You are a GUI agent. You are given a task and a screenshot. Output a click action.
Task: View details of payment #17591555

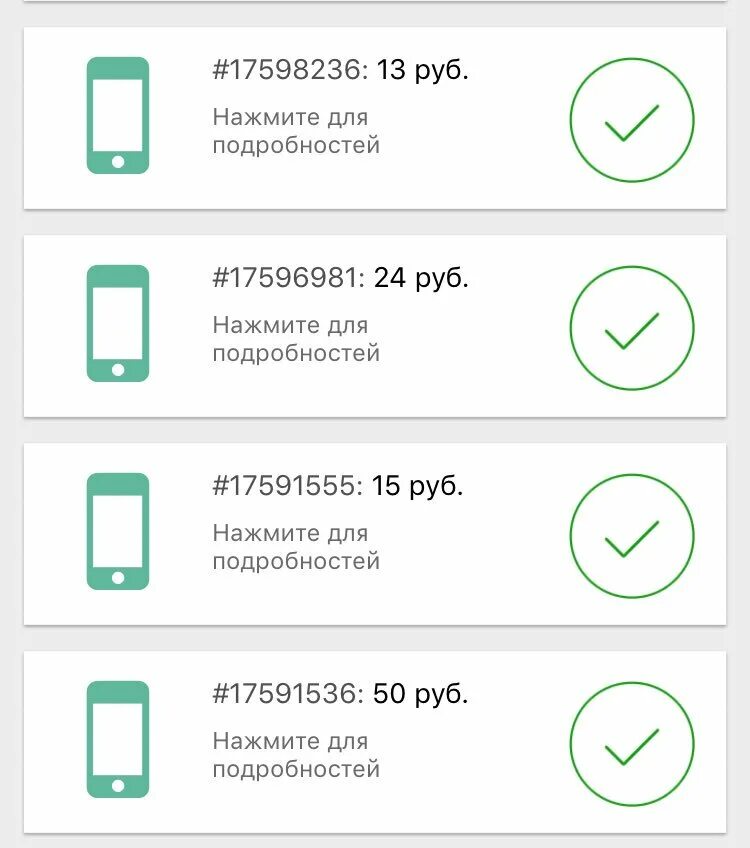(x=340, y=533)
